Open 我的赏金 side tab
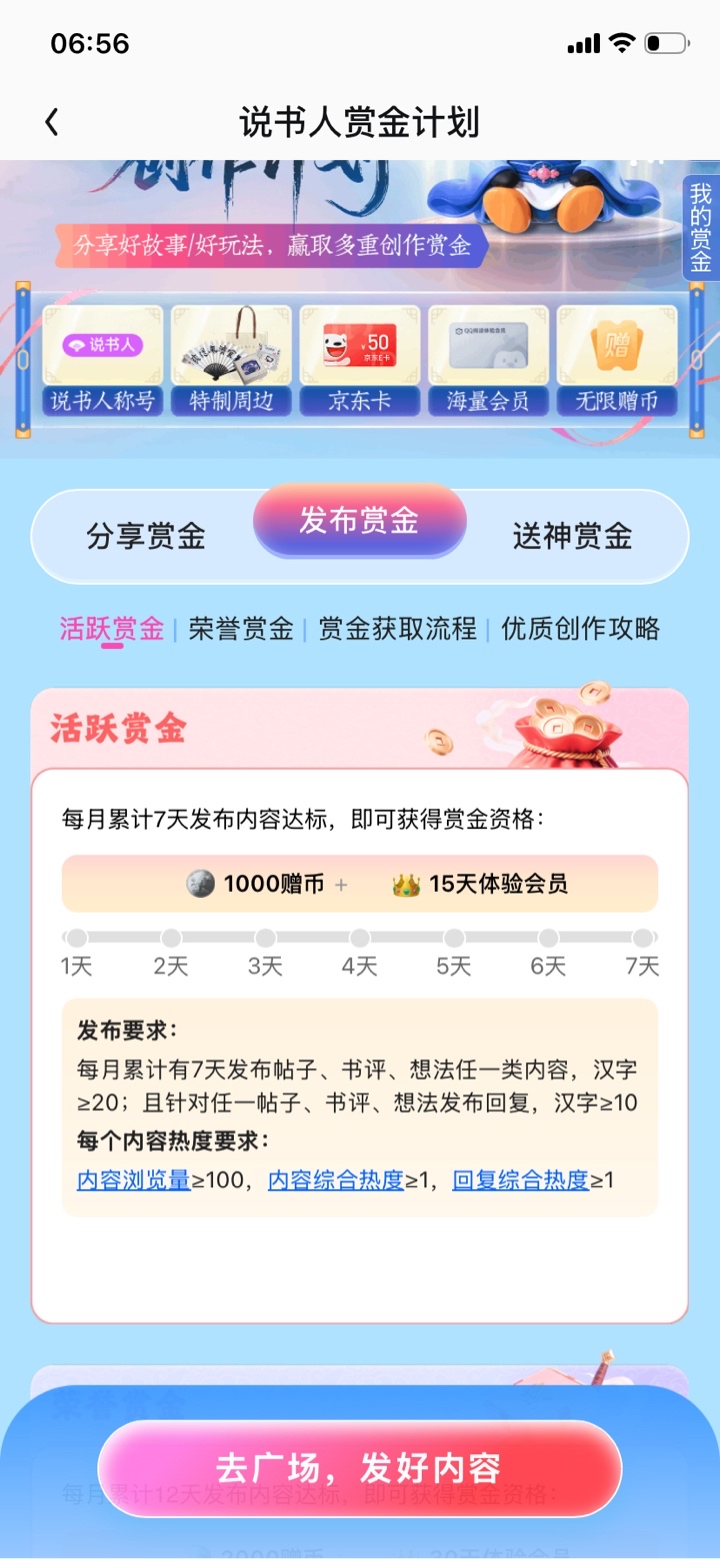Screen dimensions: 720x1559 pos(700,229)
